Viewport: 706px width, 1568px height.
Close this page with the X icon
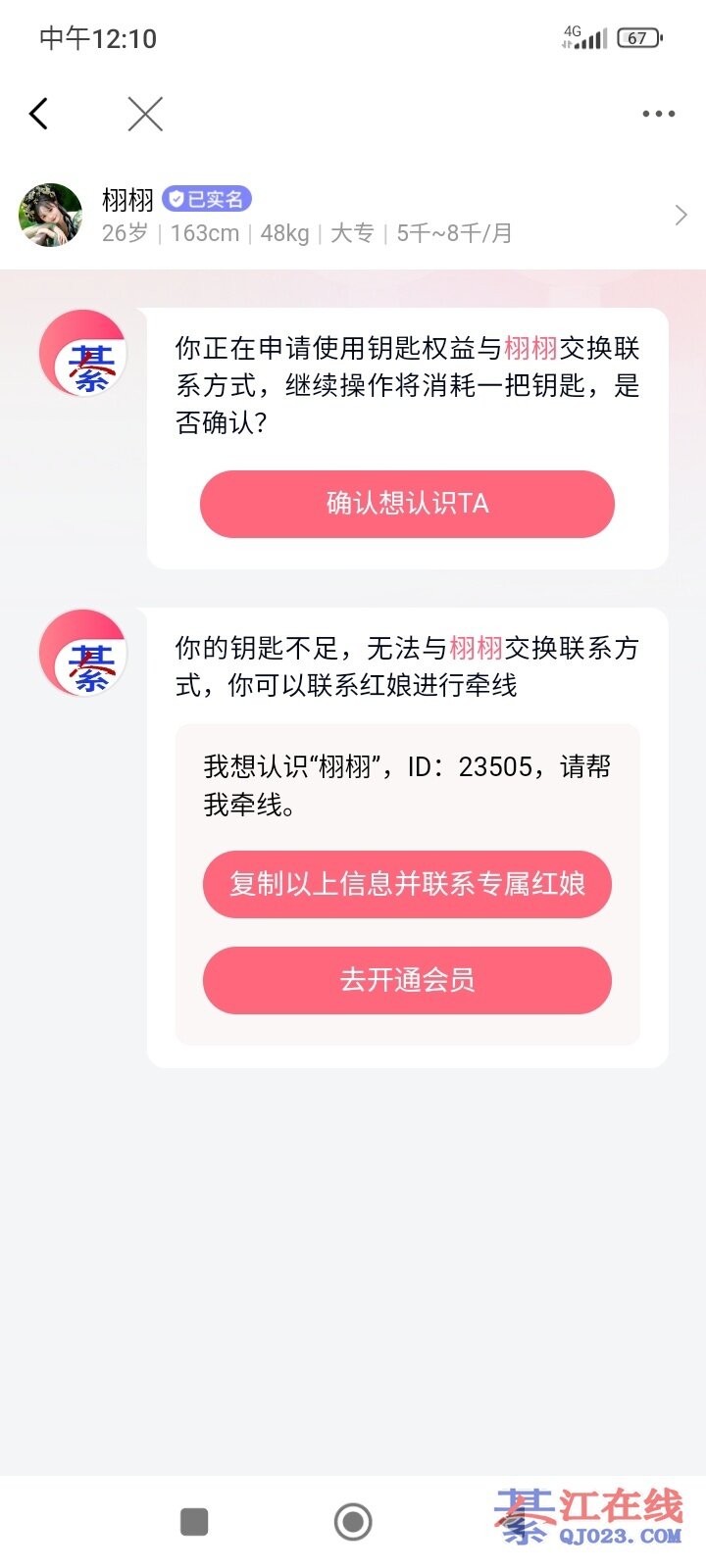(145, 114)
